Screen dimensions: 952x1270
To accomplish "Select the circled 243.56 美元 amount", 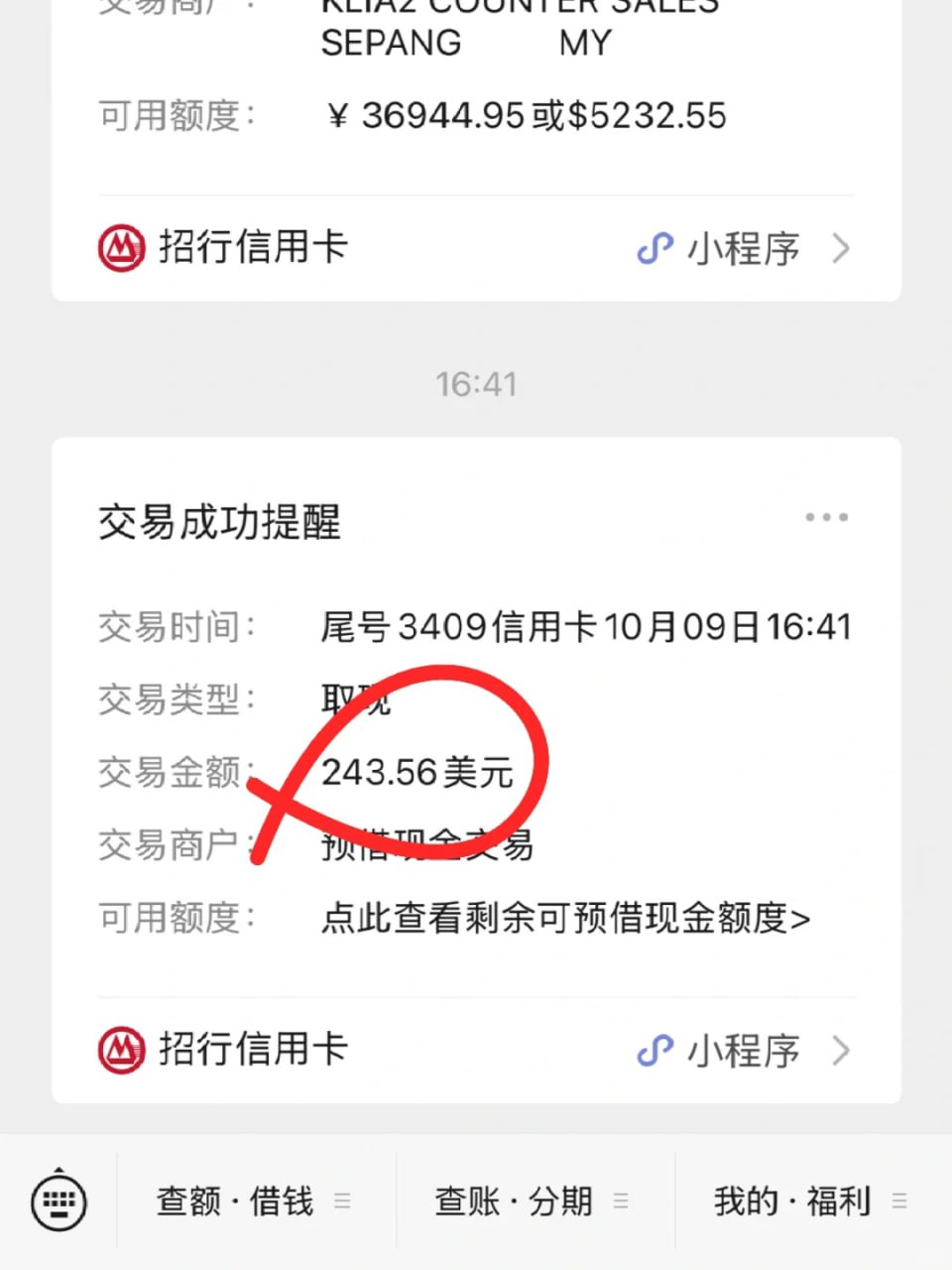I will (x=416, y=772).
